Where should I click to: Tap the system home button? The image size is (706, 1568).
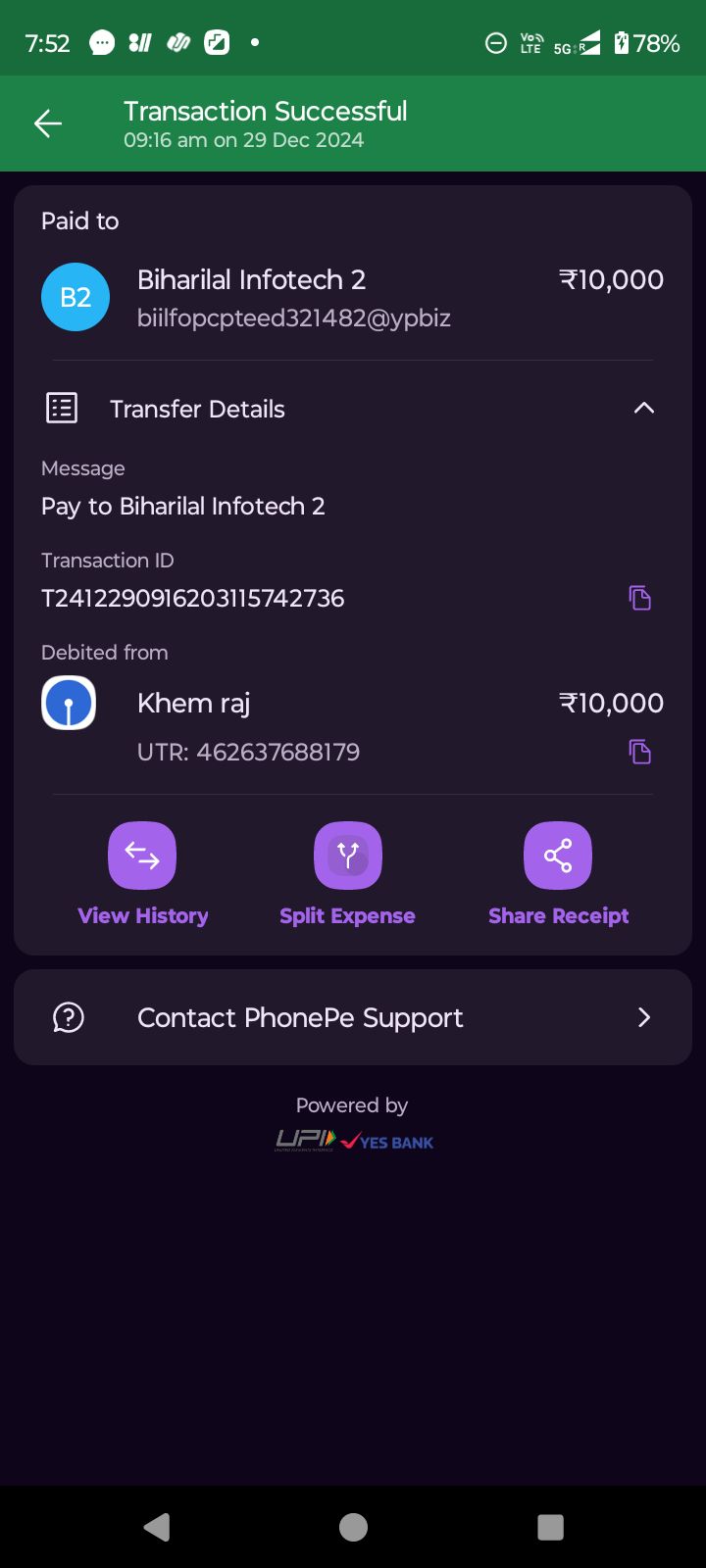coord(353,1527)
